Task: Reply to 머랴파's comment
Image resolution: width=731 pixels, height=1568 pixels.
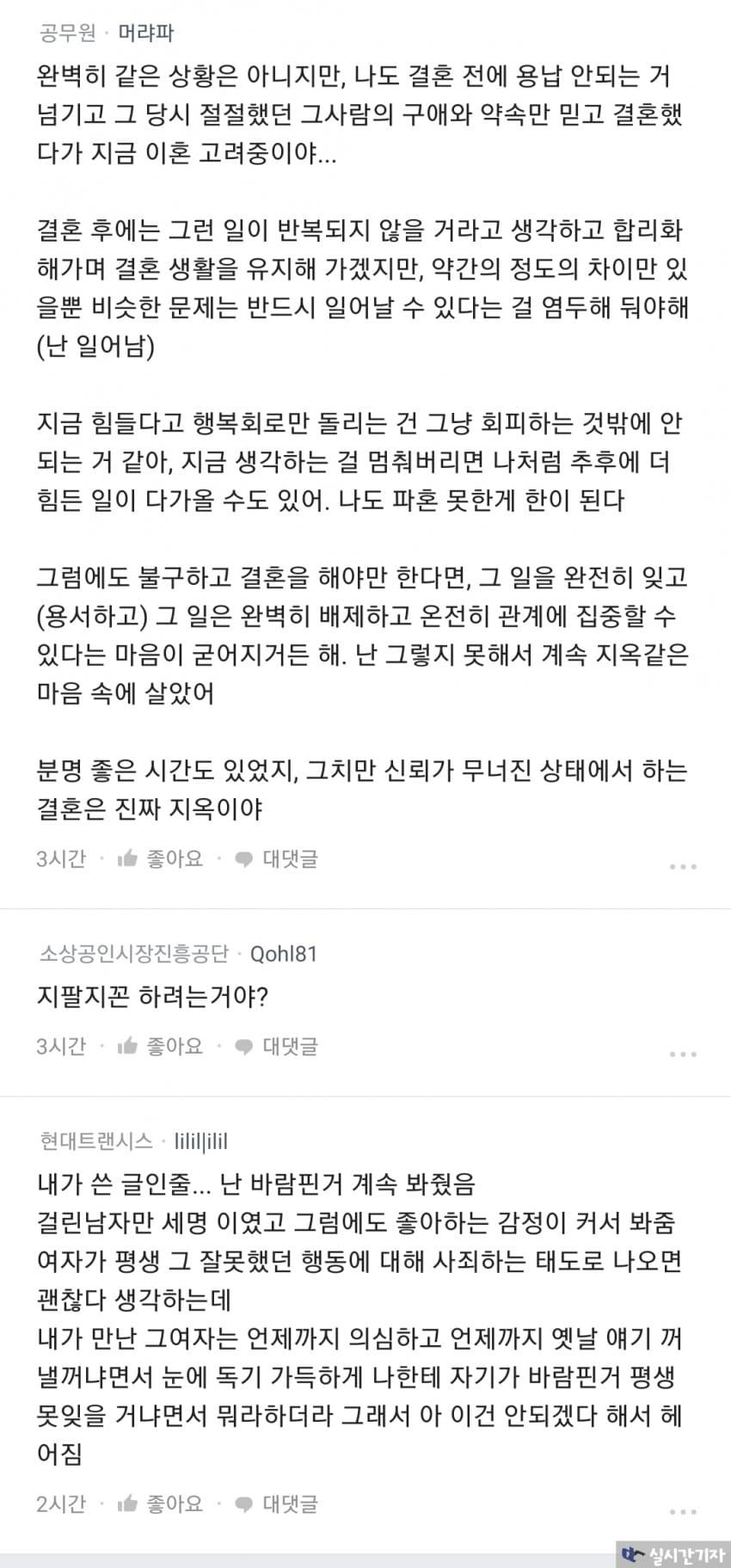Action: 277,858
